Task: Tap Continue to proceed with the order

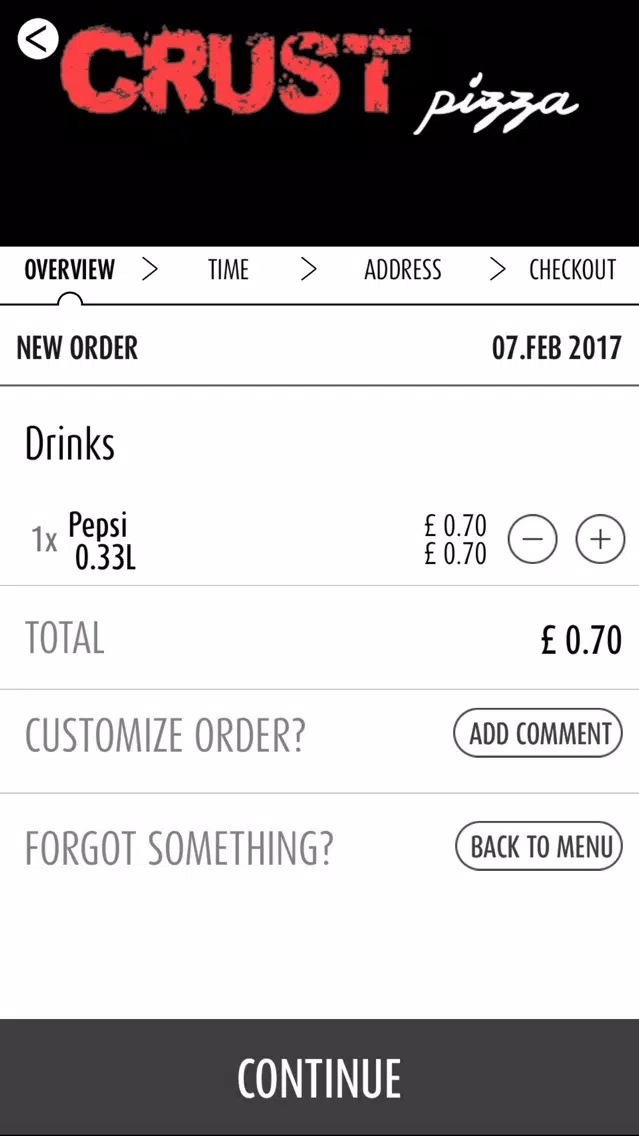Action: click(320, 1077)
